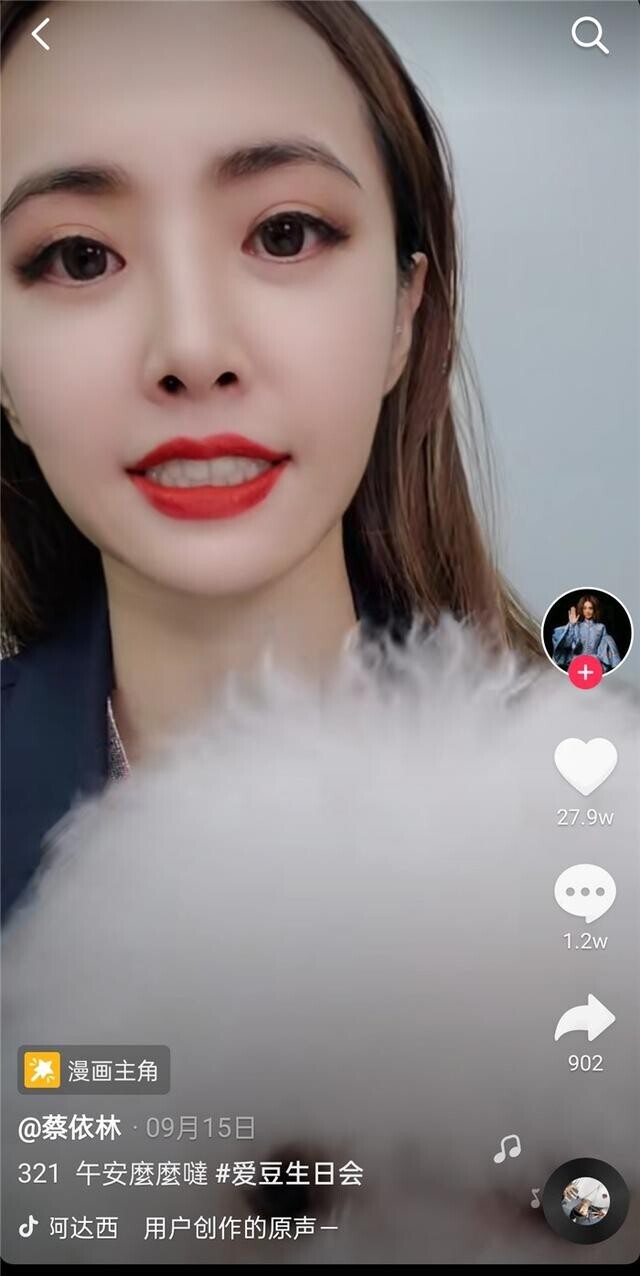Viewport: 640px width, 1276px height.
Task: Open the @蔡依林 username link
Action: click(69, 1128)
